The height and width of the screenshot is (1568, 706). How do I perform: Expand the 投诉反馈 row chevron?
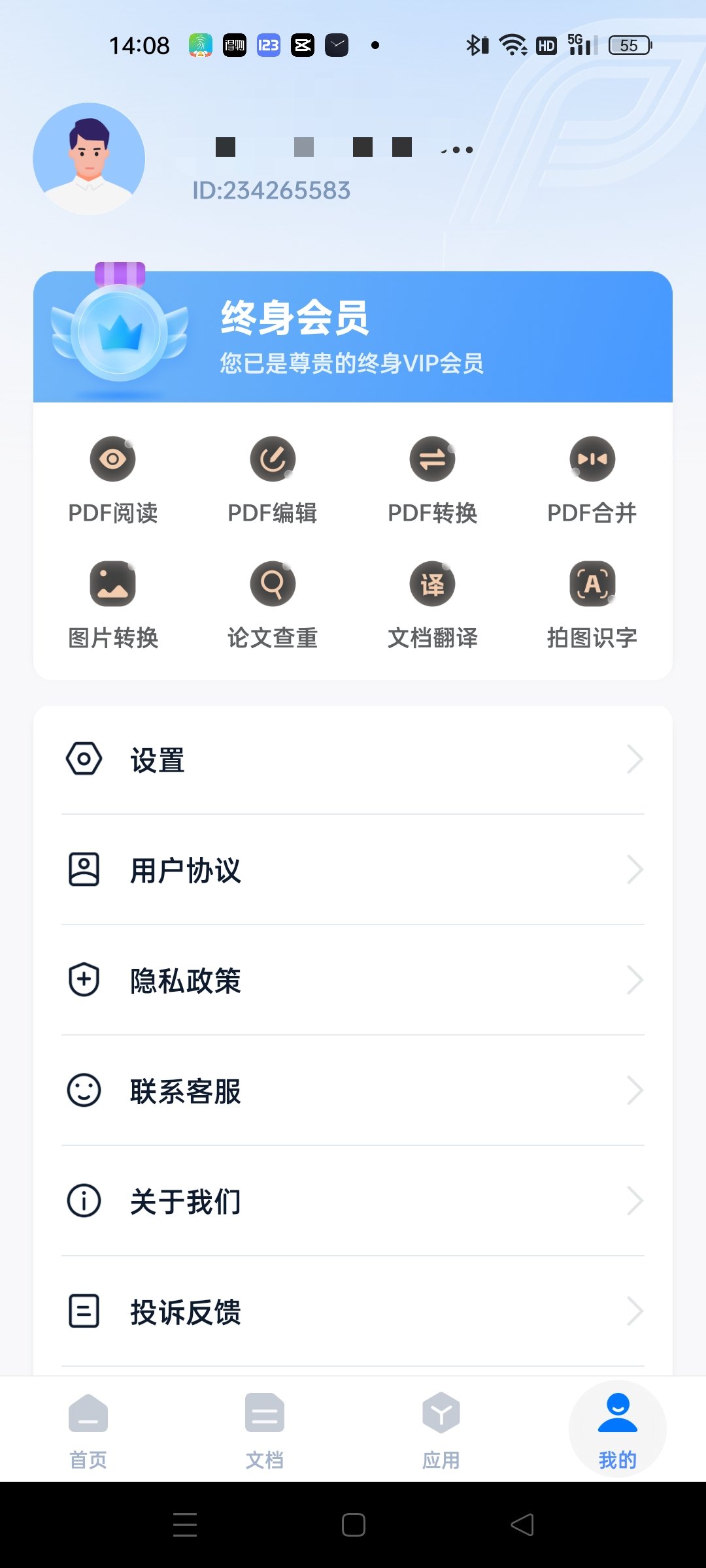(x=635, y=1311)
